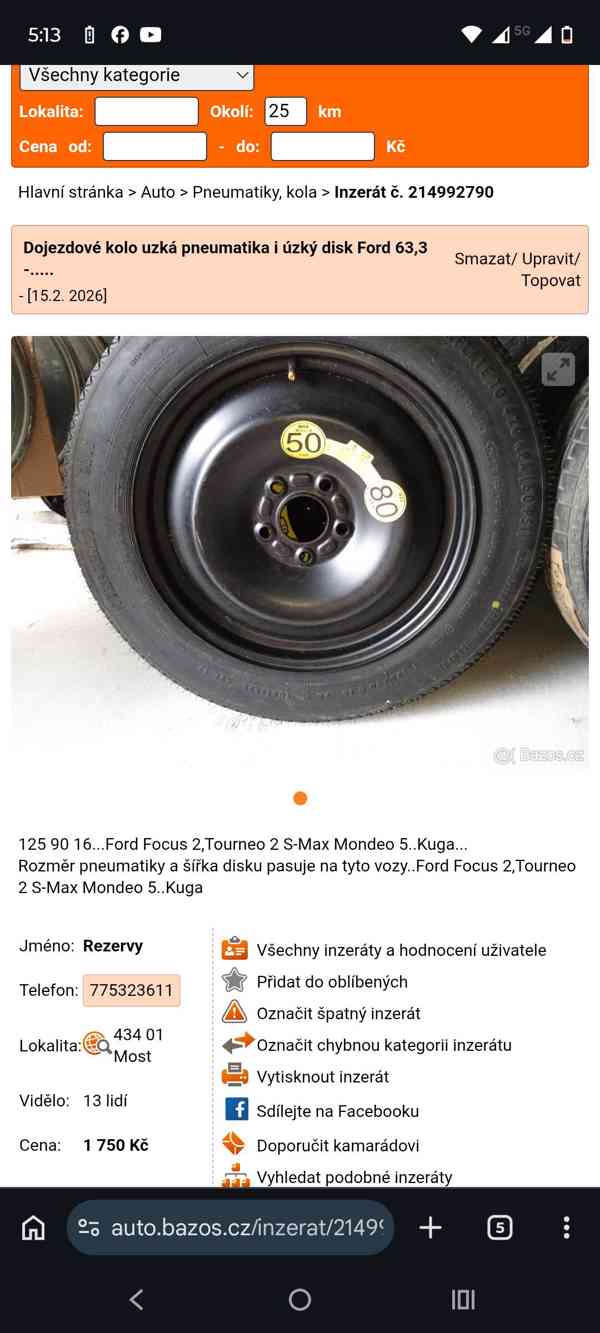Open the browser overflow menu
The image size is (600, 1333).
tap(566, 1227)
